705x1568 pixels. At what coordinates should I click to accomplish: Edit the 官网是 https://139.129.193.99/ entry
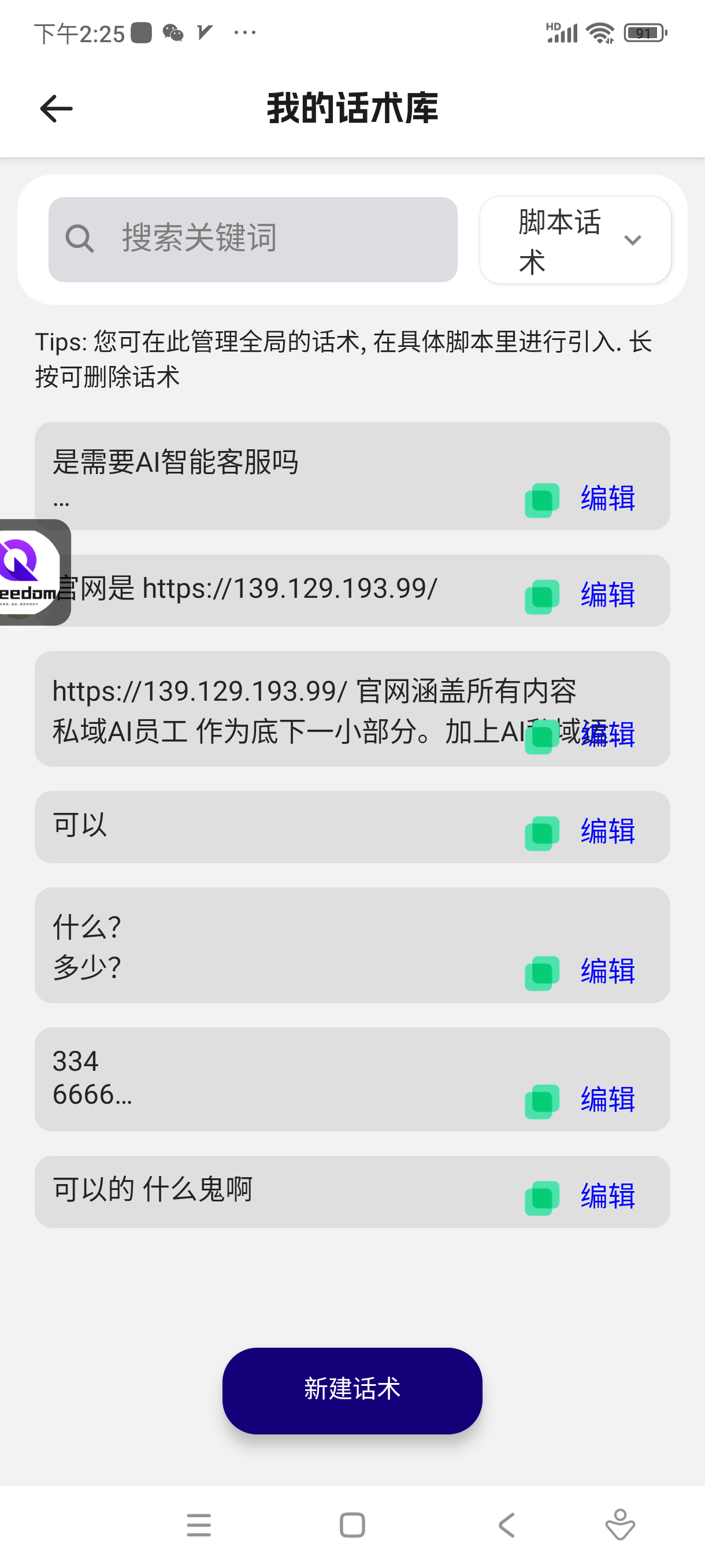point(607,595)
